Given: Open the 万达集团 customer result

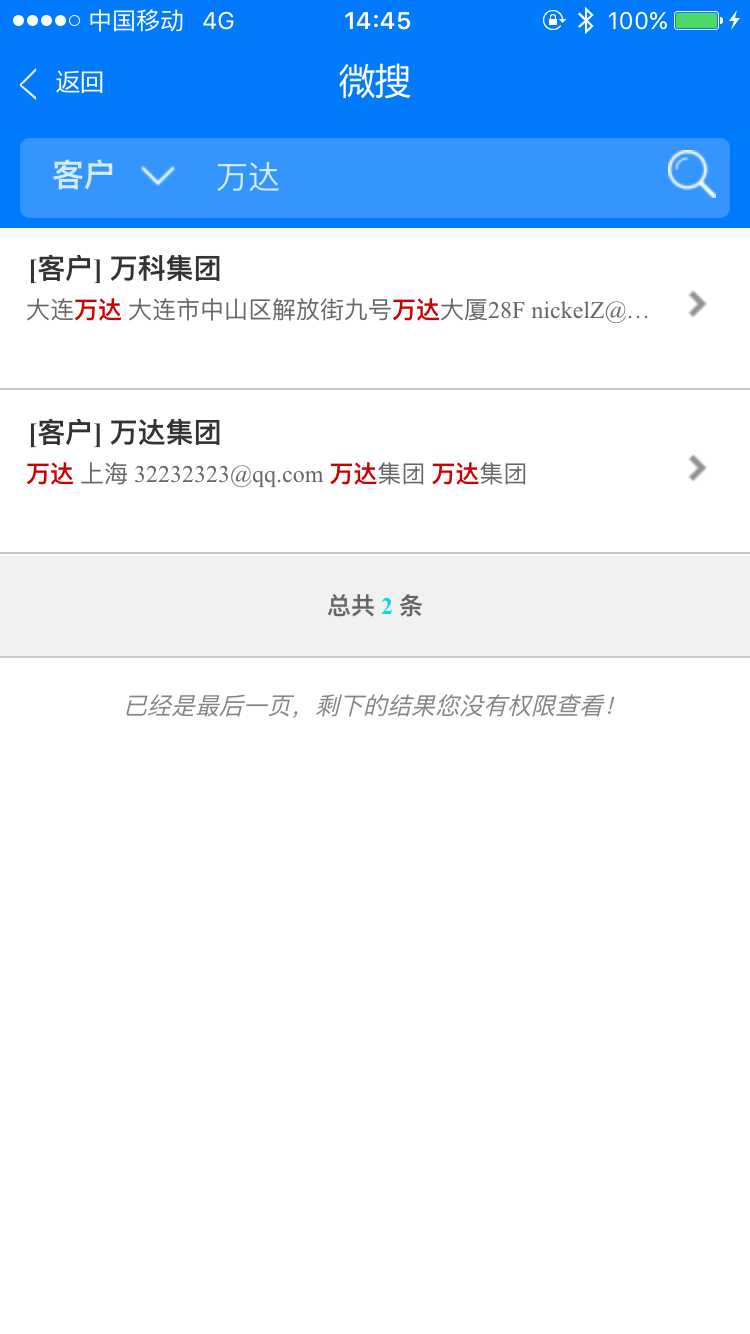Looking at the screenshot, I should tap(375, 471).
